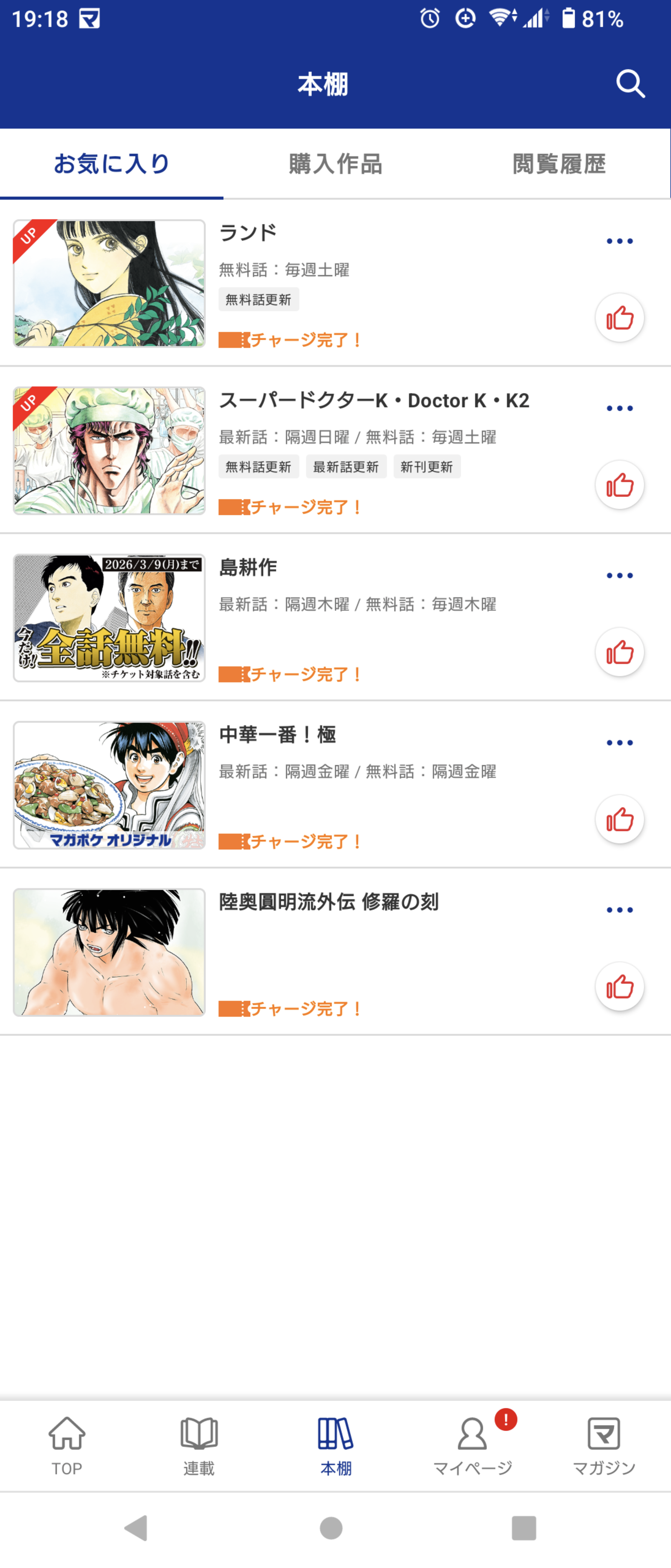Select the お気に入り tab
The image size is (671, 1568).
click(112, 164)
